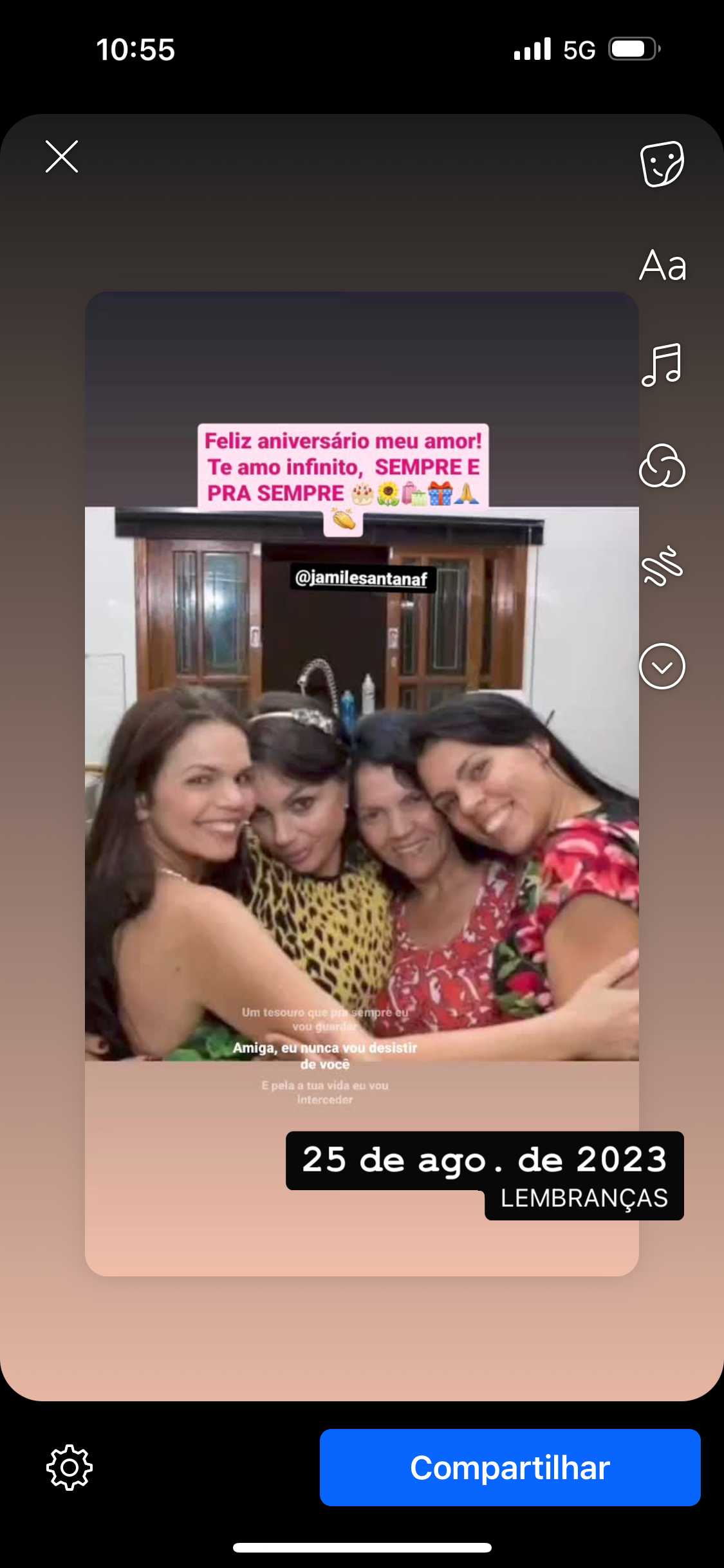Image resolution: width=724 pixels, height=1568 pixels.
Task: Open the effects and filters tool
Action: (x=662, y=465)
